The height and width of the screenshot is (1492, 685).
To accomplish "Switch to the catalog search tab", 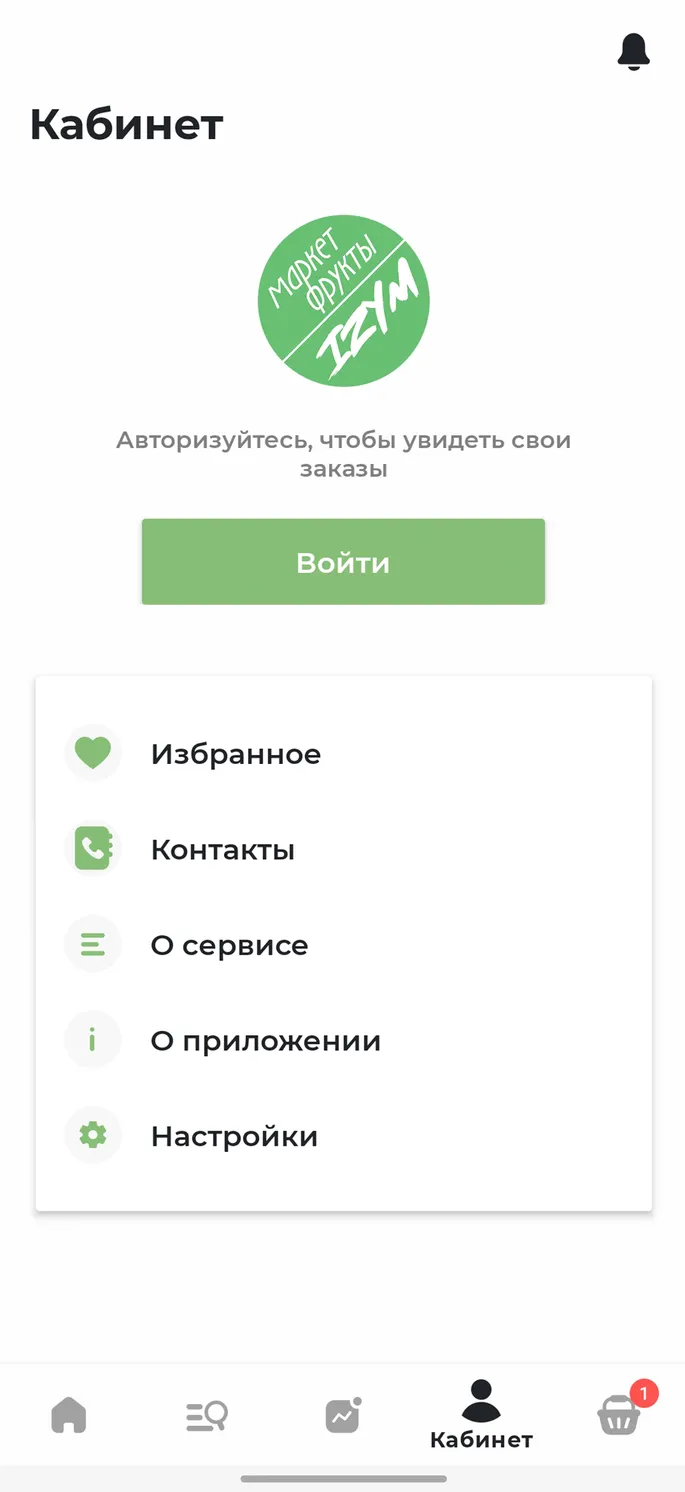I will [207, 1416].
